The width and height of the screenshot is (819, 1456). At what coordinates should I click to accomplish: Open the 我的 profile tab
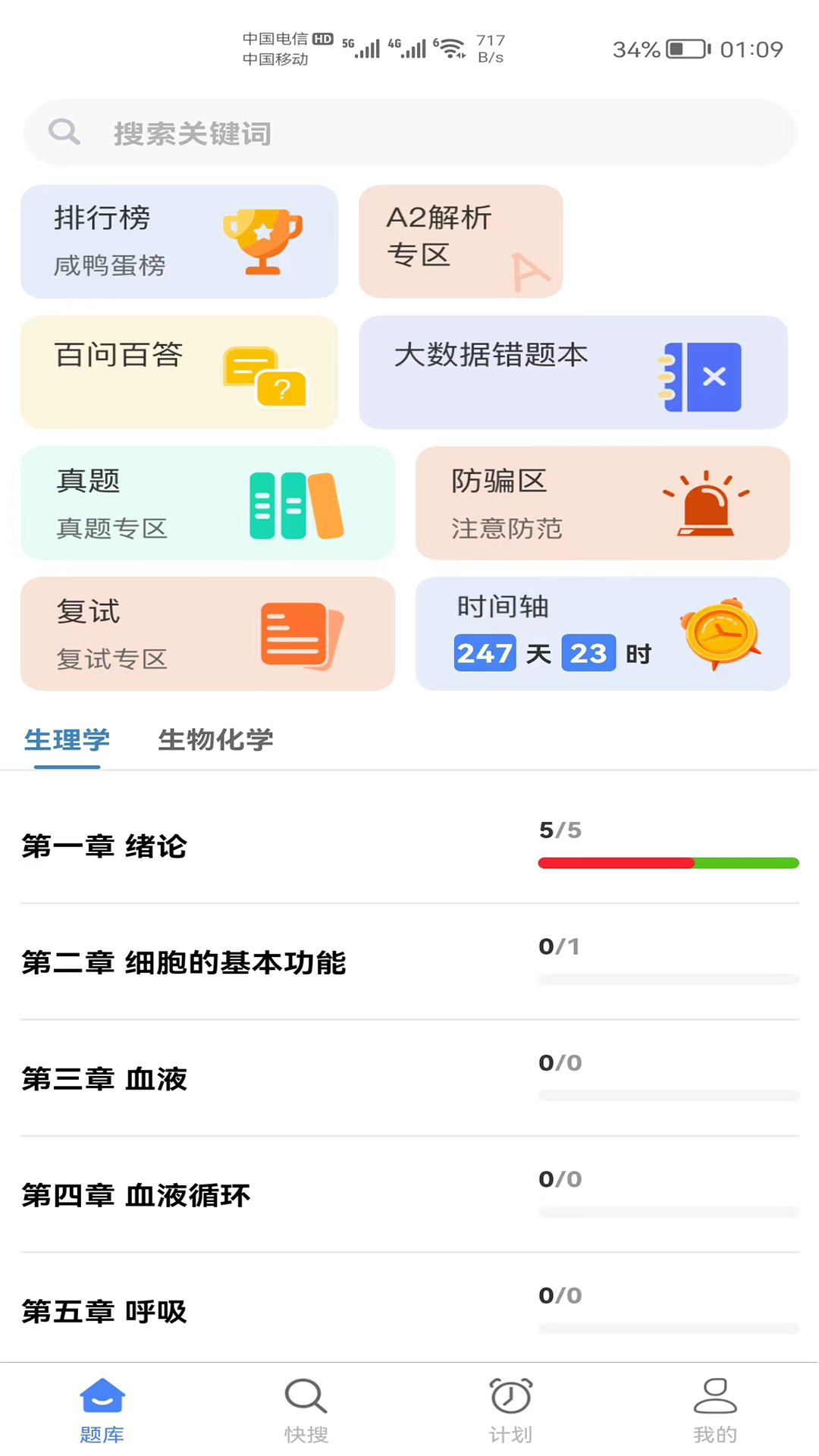click(714, 1410)
